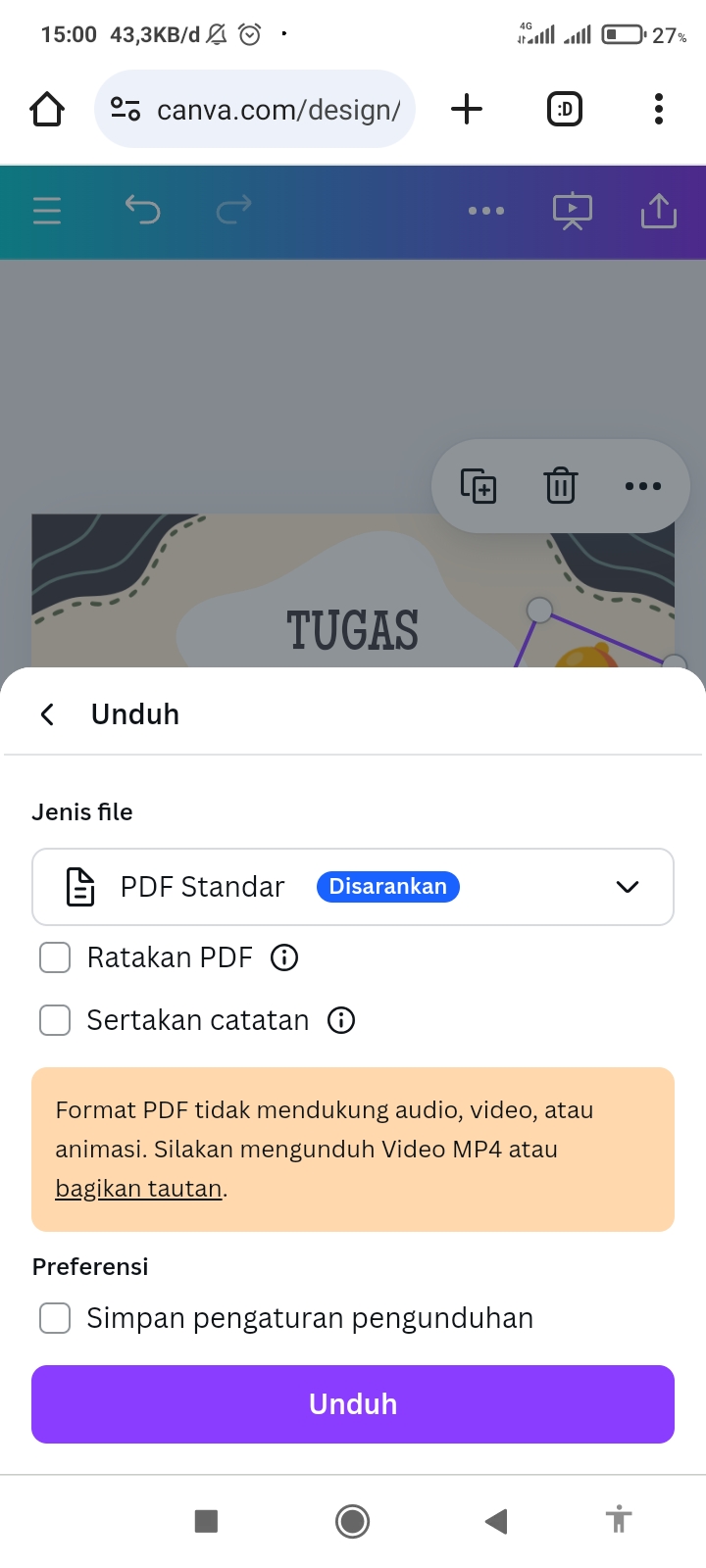Image resolution: width=706 pixels, height=1568 pixels.
Task: Check the Ratakan PDF checkbox
Action: pyautogui.click(x=55, y=957)
